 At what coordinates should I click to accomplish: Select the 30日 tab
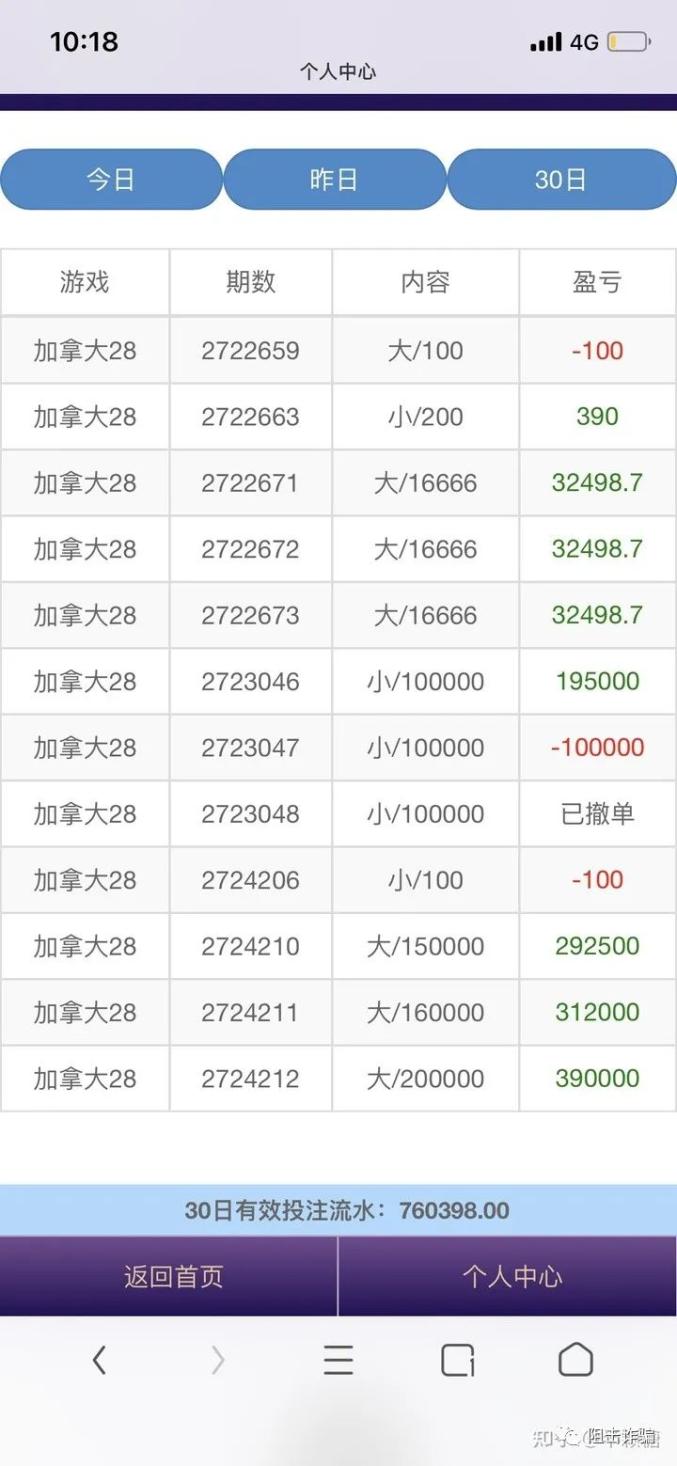tap(561, 180)
